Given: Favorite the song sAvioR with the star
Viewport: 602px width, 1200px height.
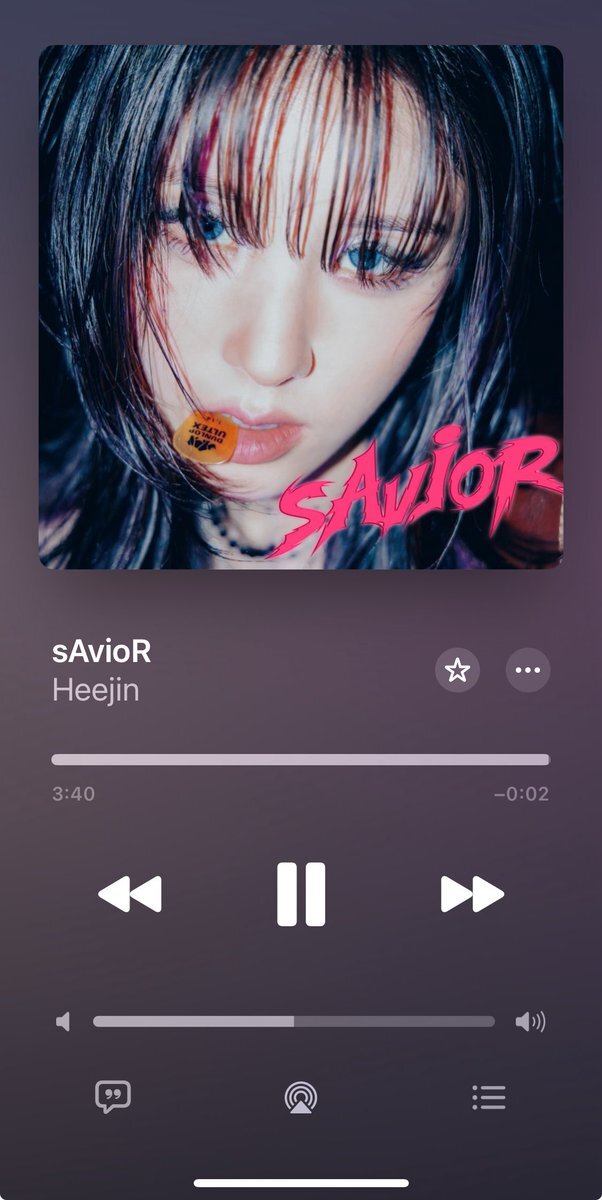Looking at the screenshot, I should point(457,670).
